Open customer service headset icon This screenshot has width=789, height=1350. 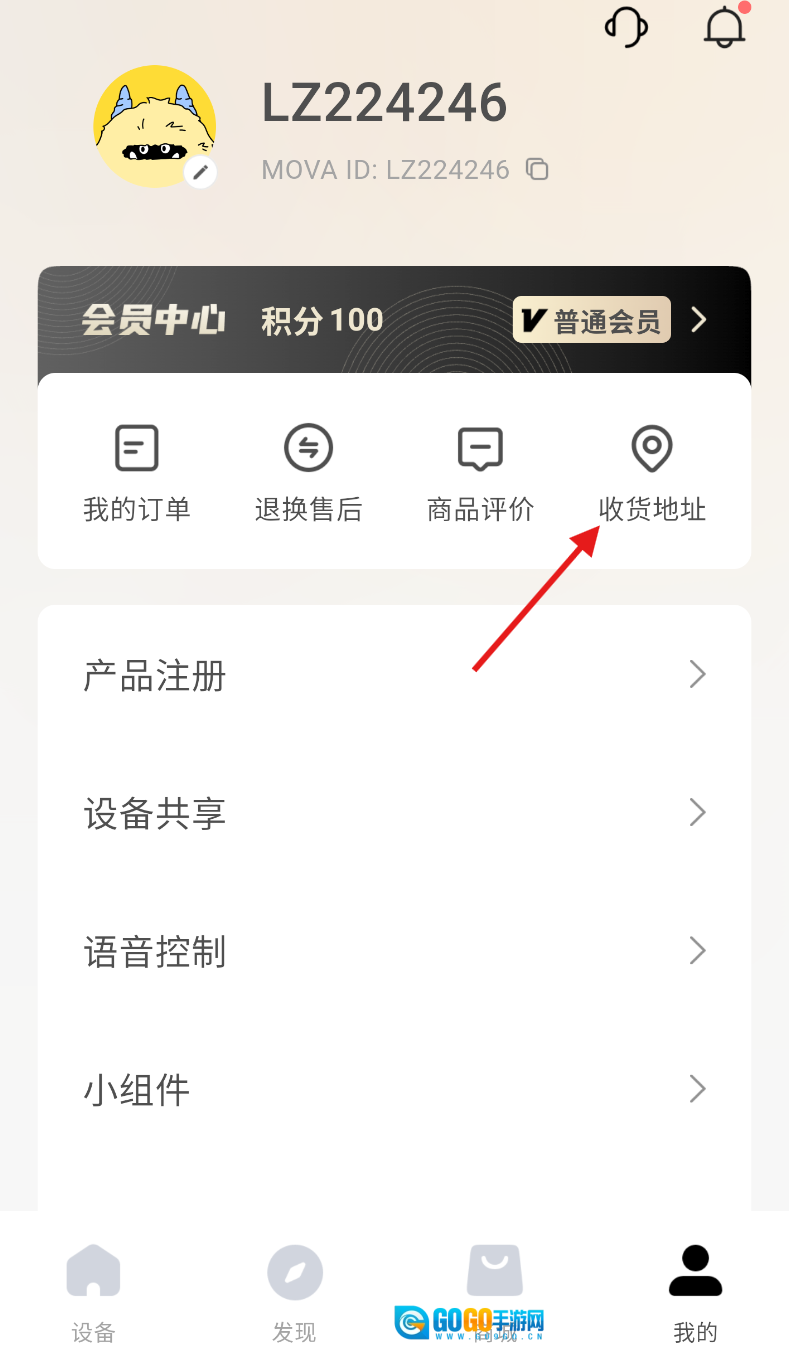coord(627,27)
